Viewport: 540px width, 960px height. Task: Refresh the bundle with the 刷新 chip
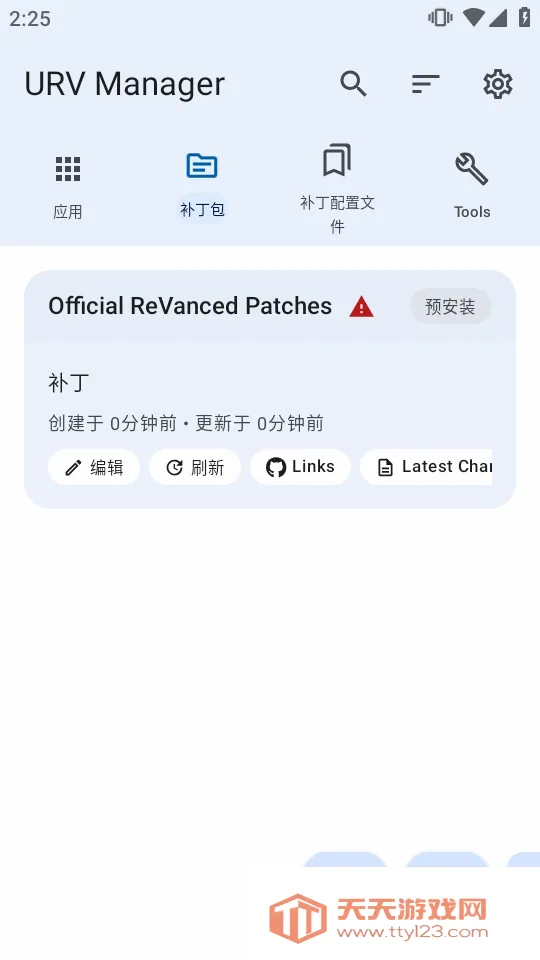(x=195, y=467)
